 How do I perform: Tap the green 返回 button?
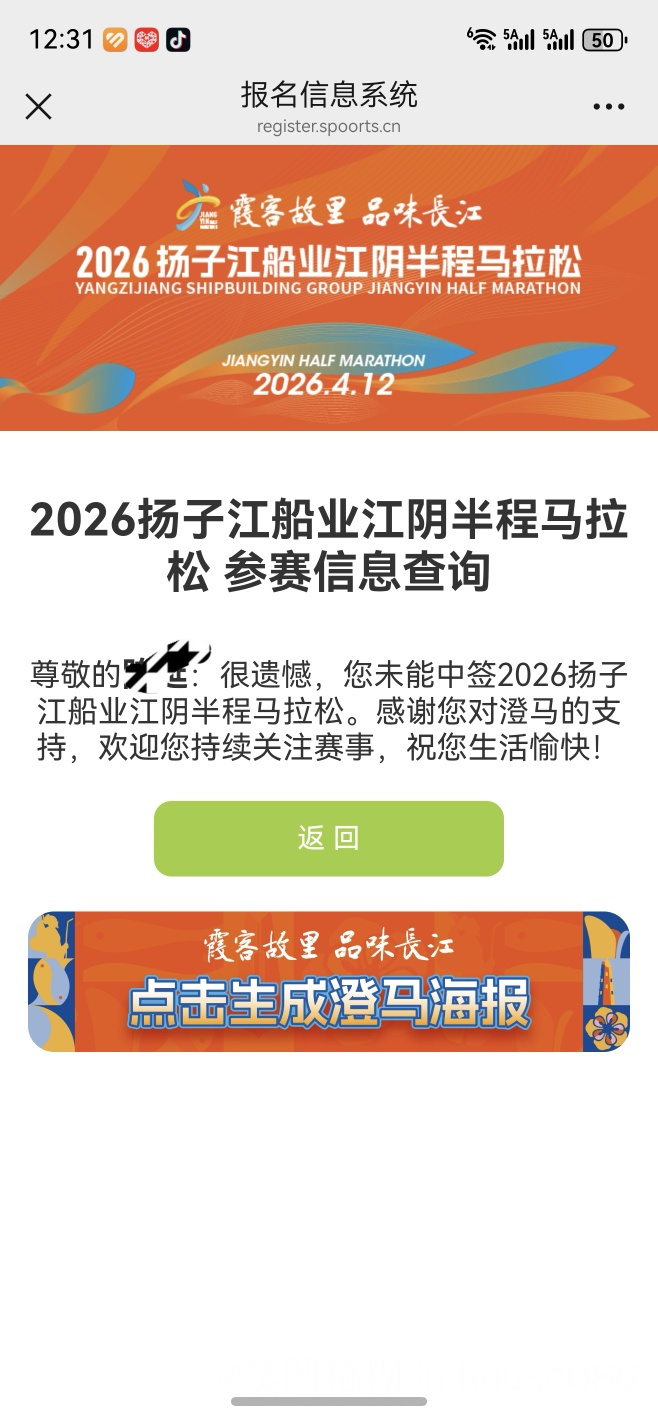point(328,838)
